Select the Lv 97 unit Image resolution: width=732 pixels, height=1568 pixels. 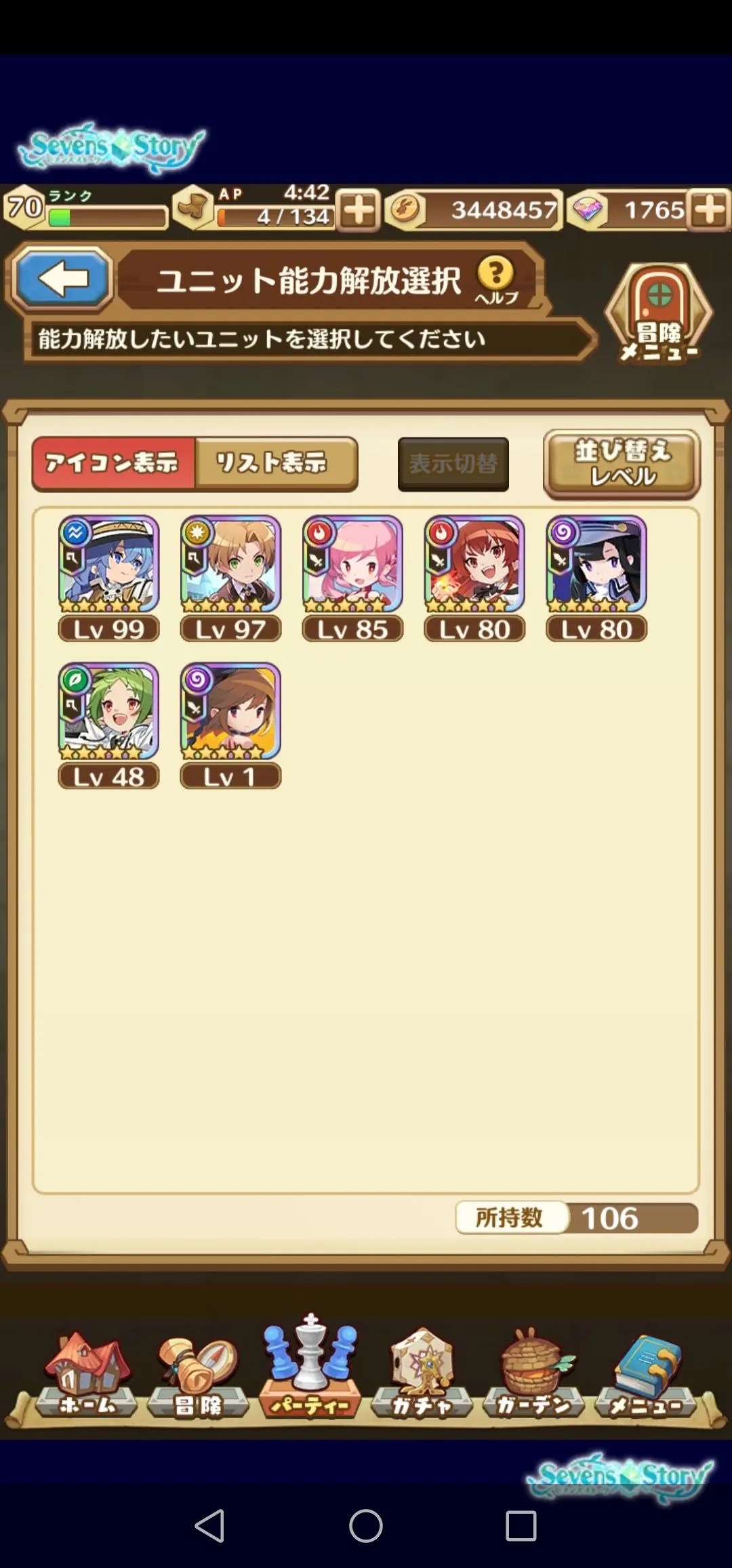coord(230,565)
